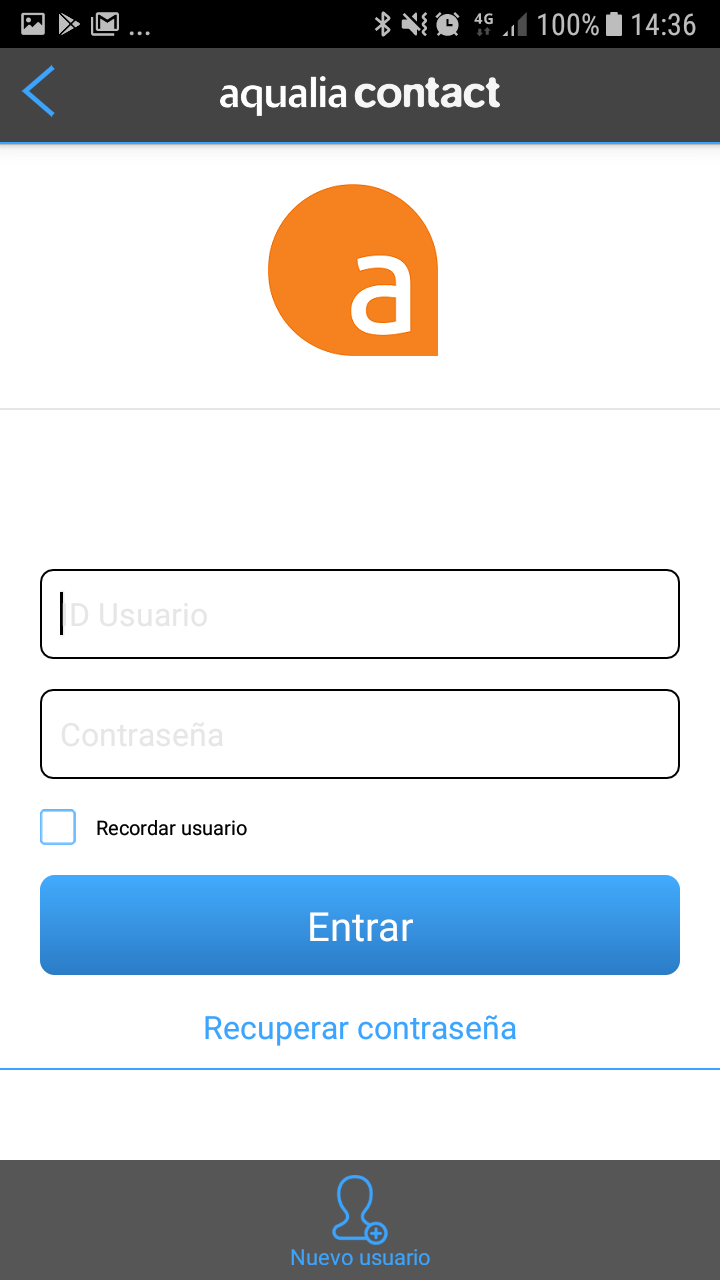Go back using the top-left arrow
Screen dimensions: 720x1280
(39, 92)
